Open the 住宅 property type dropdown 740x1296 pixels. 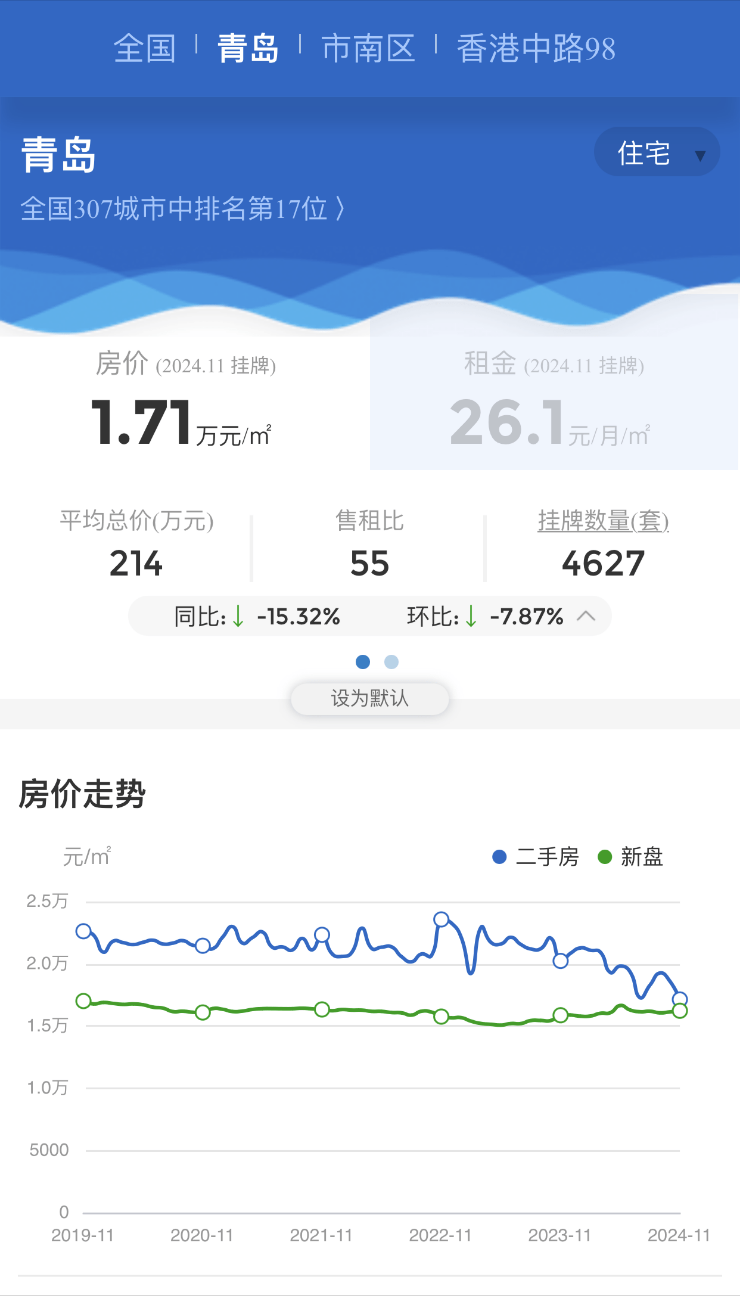click(x=657, y=153)
